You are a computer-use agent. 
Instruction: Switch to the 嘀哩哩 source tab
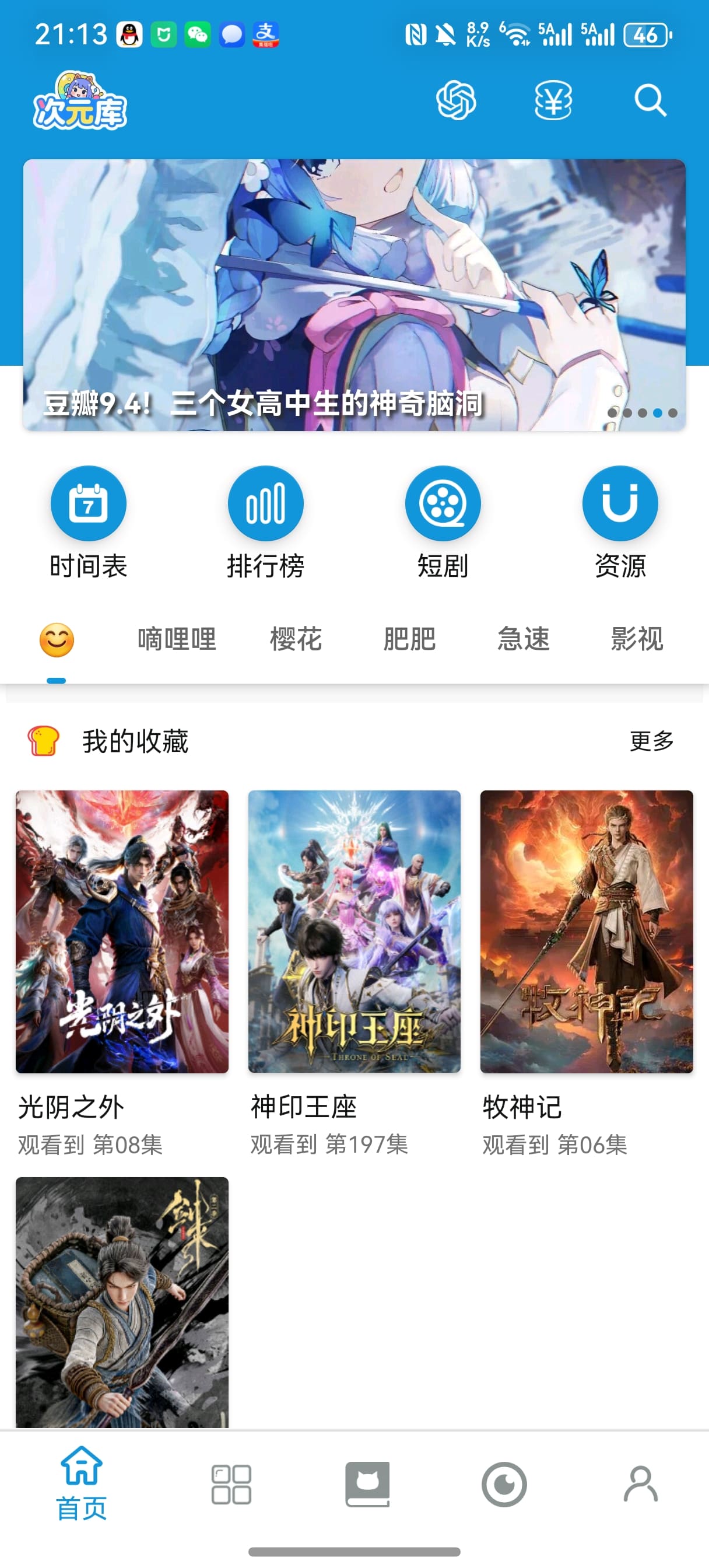tap(176, 640)
